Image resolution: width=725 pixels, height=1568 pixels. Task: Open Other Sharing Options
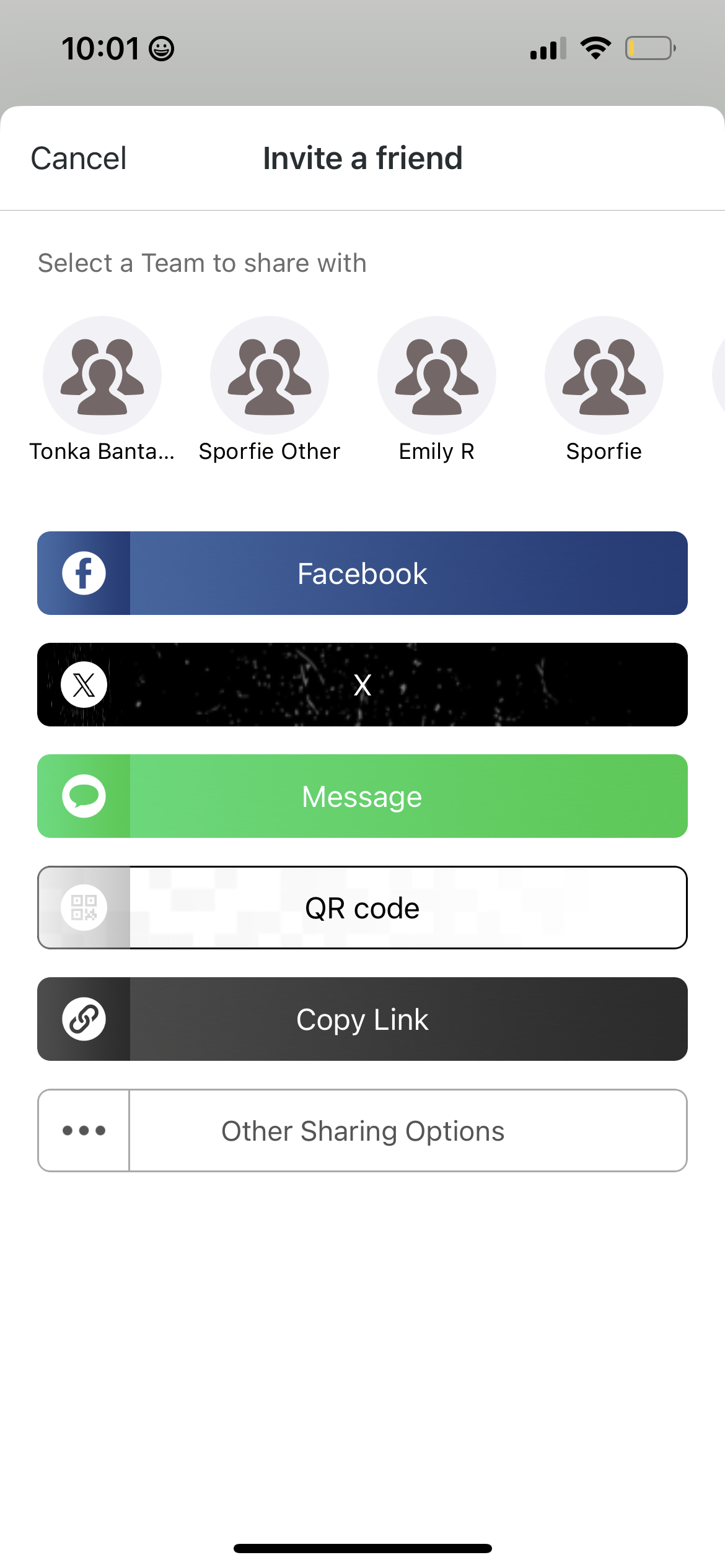coord(362,1131)
